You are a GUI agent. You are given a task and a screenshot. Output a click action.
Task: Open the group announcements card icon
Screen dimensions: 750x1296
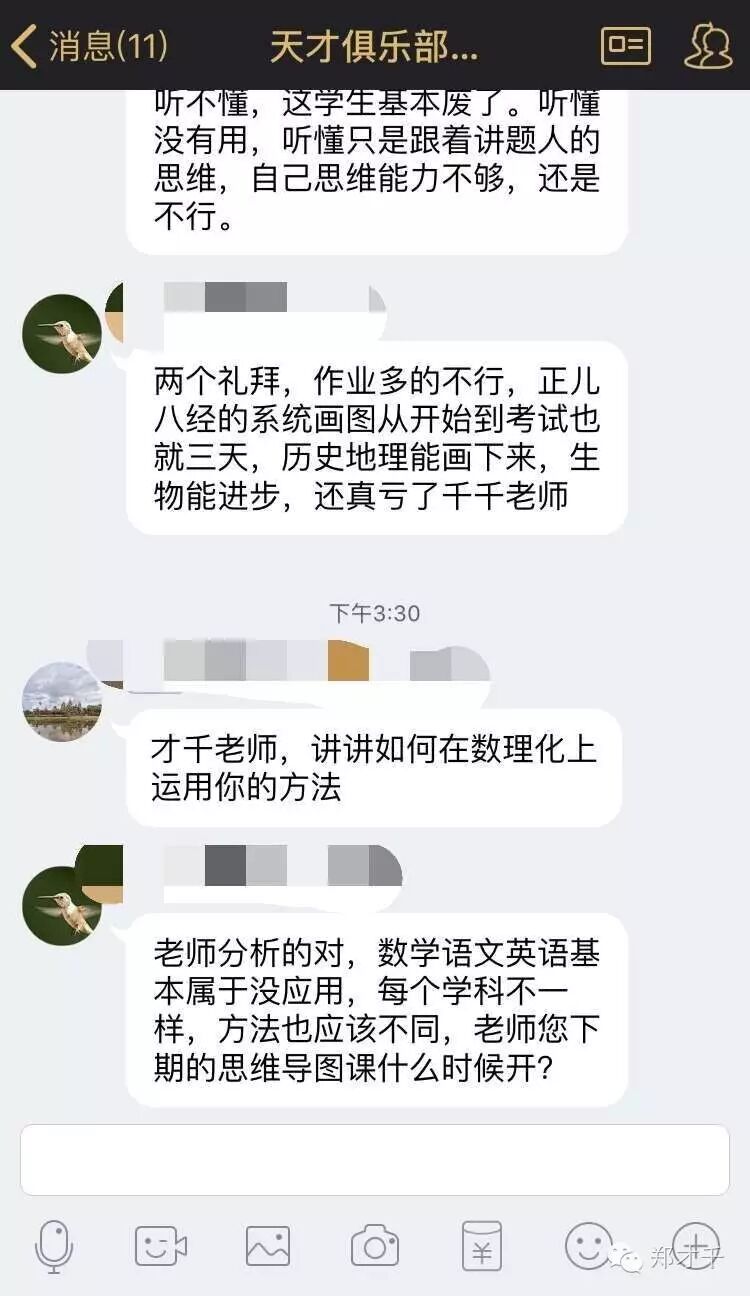(x=625, y=46)
